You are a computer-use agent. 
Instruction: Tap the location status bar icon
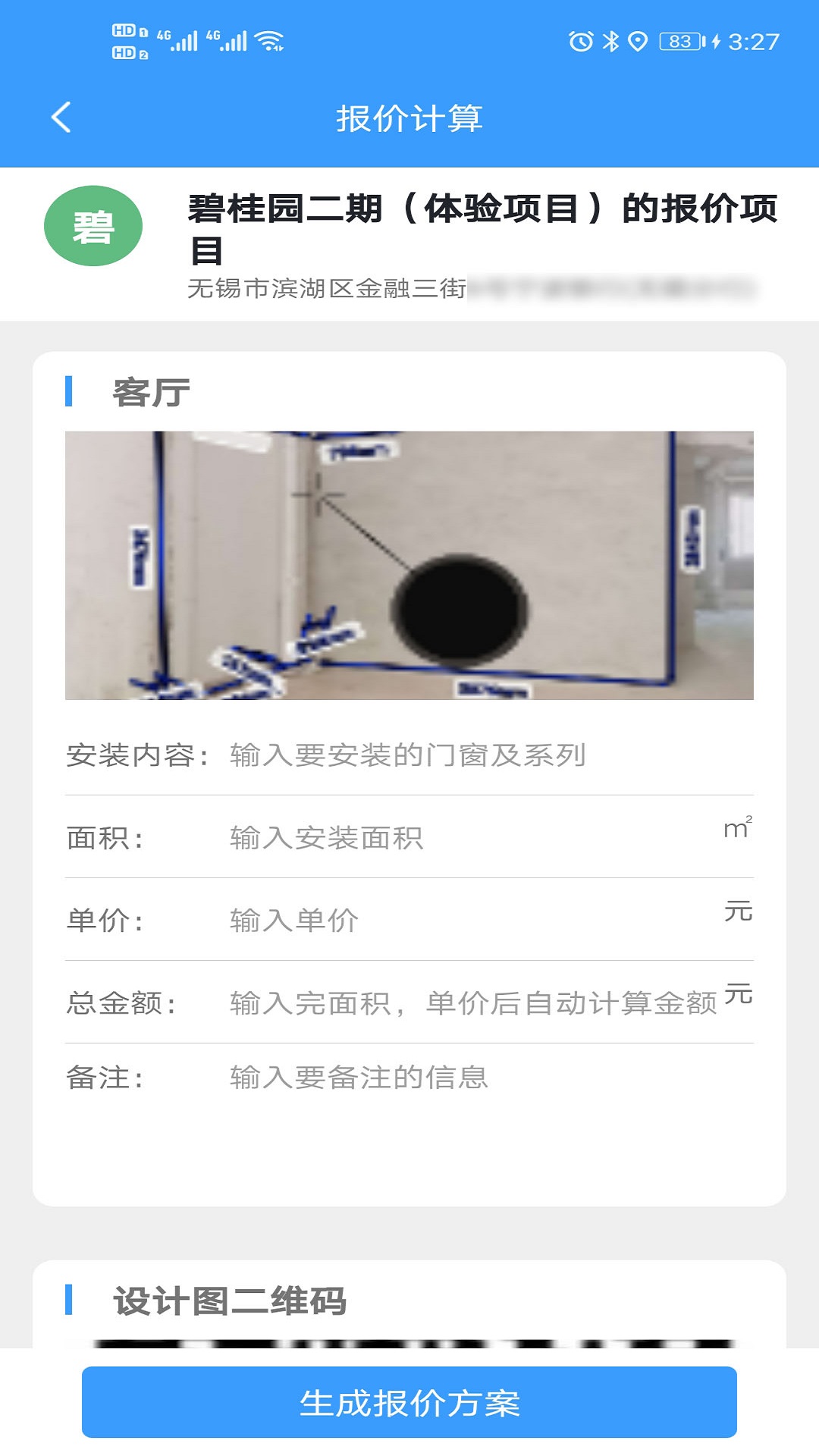pos(639,43)
